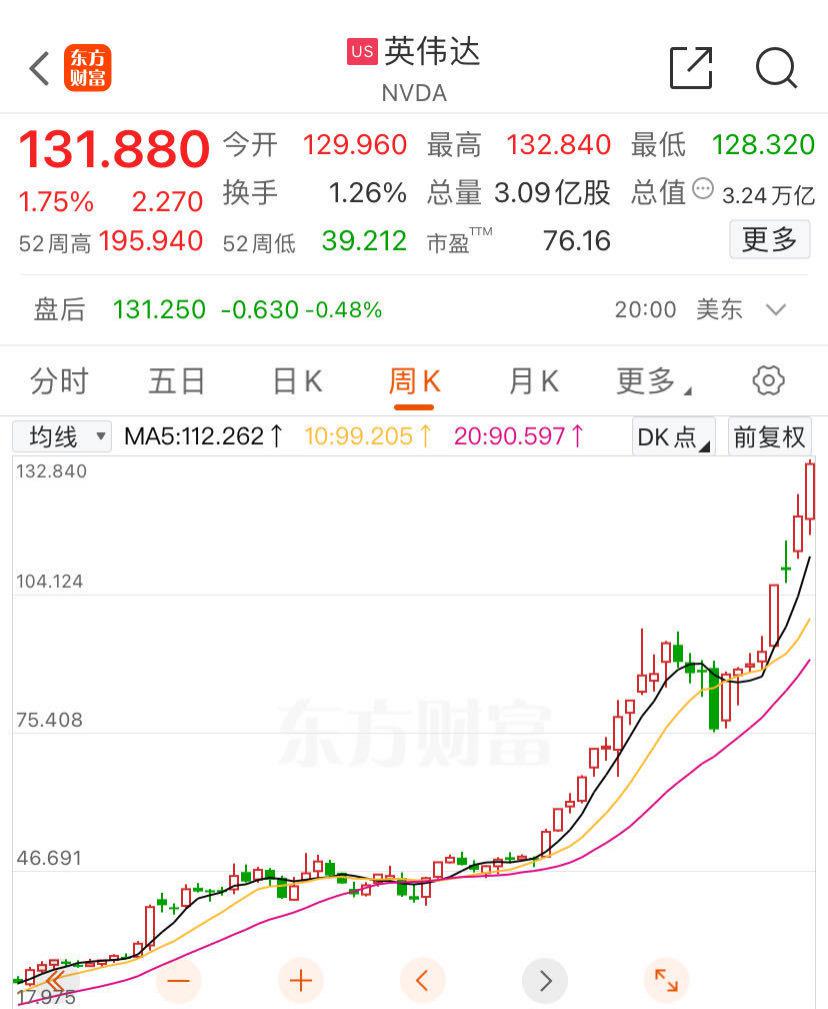Share the NVDA stock page
828x1009 pixels.
[691, 68]
